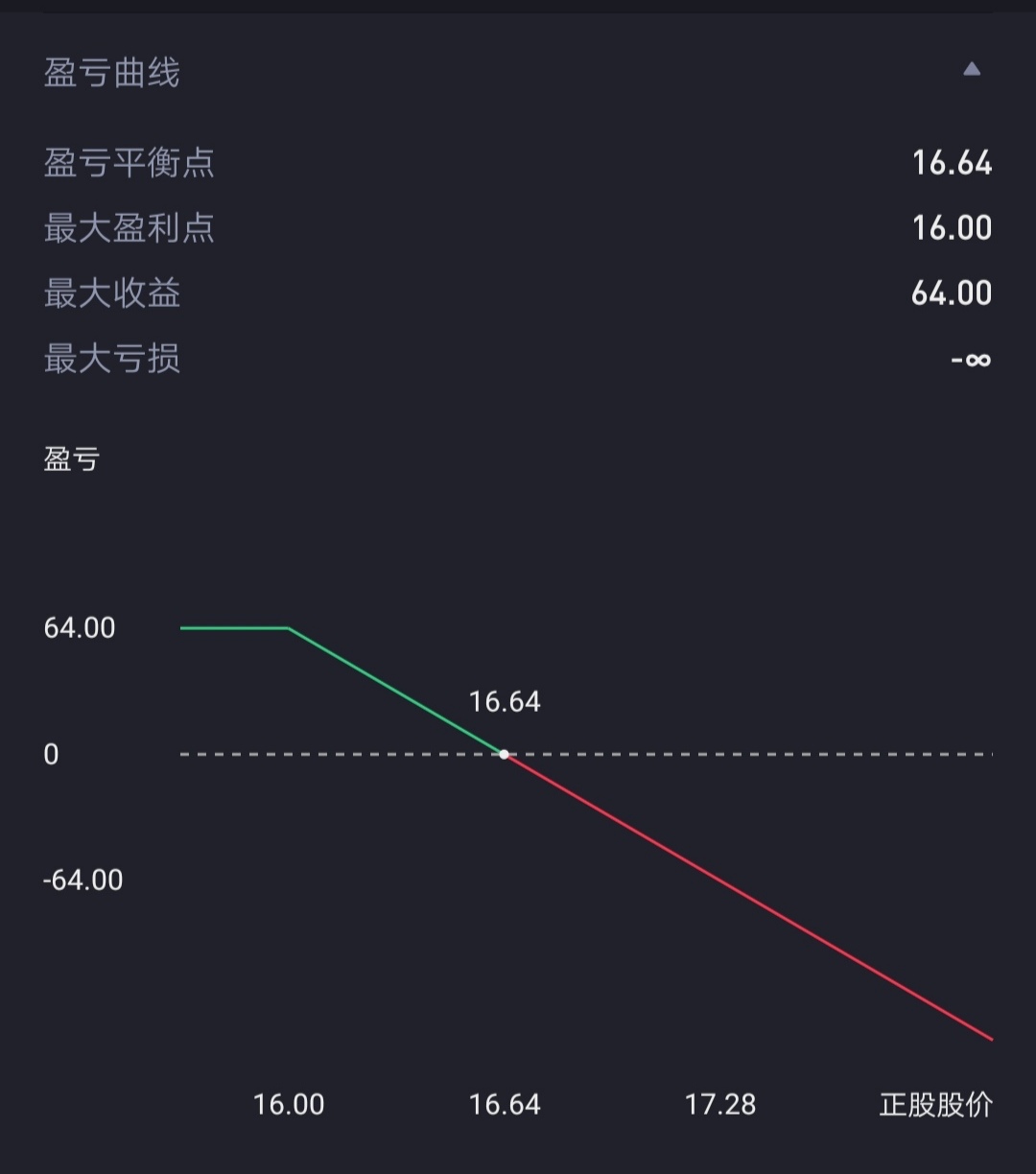The image size is (1036, 1174).
Task: Select the max profit point value 16.00
Action: [953, 228]
